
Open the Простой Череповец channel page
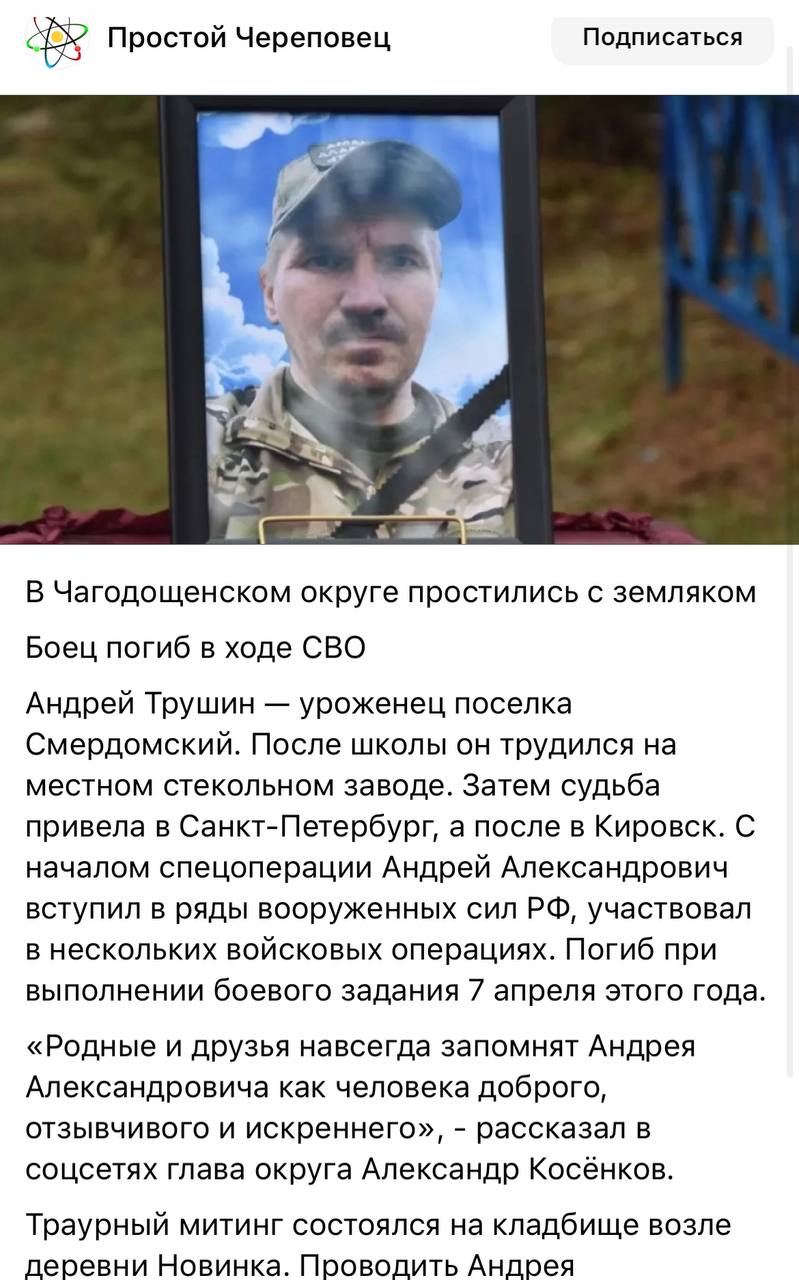click(x=249, y=38)
